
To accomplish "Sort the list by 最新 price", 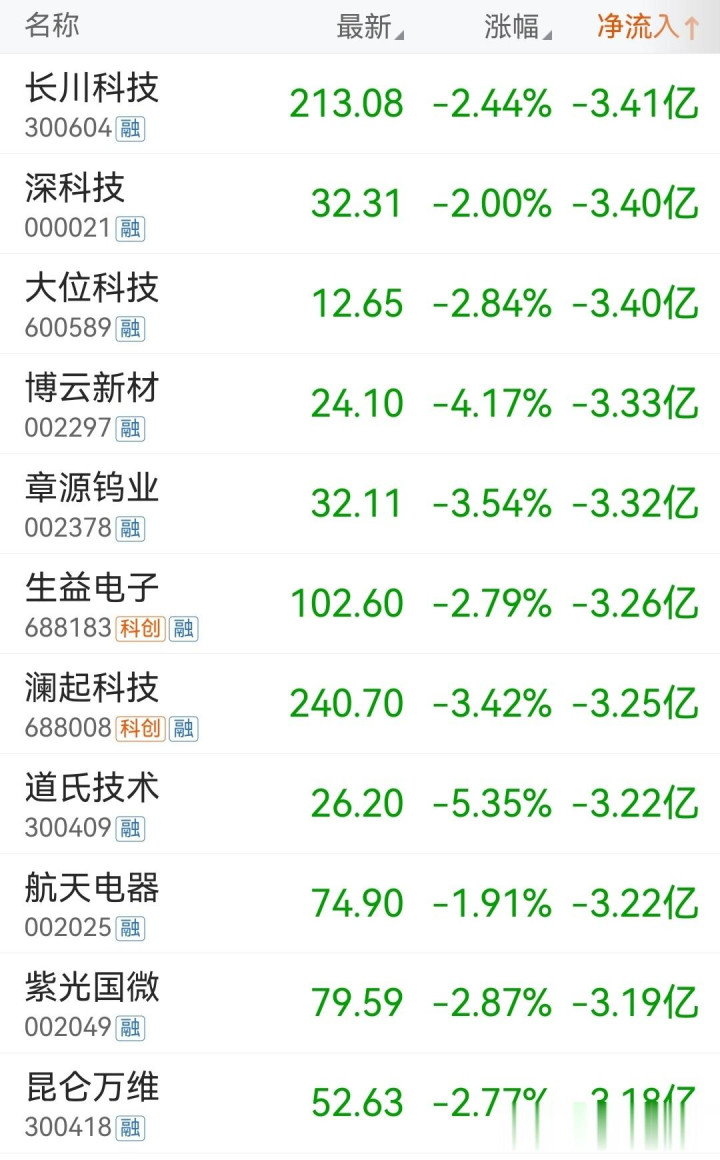I will (369, 27).
